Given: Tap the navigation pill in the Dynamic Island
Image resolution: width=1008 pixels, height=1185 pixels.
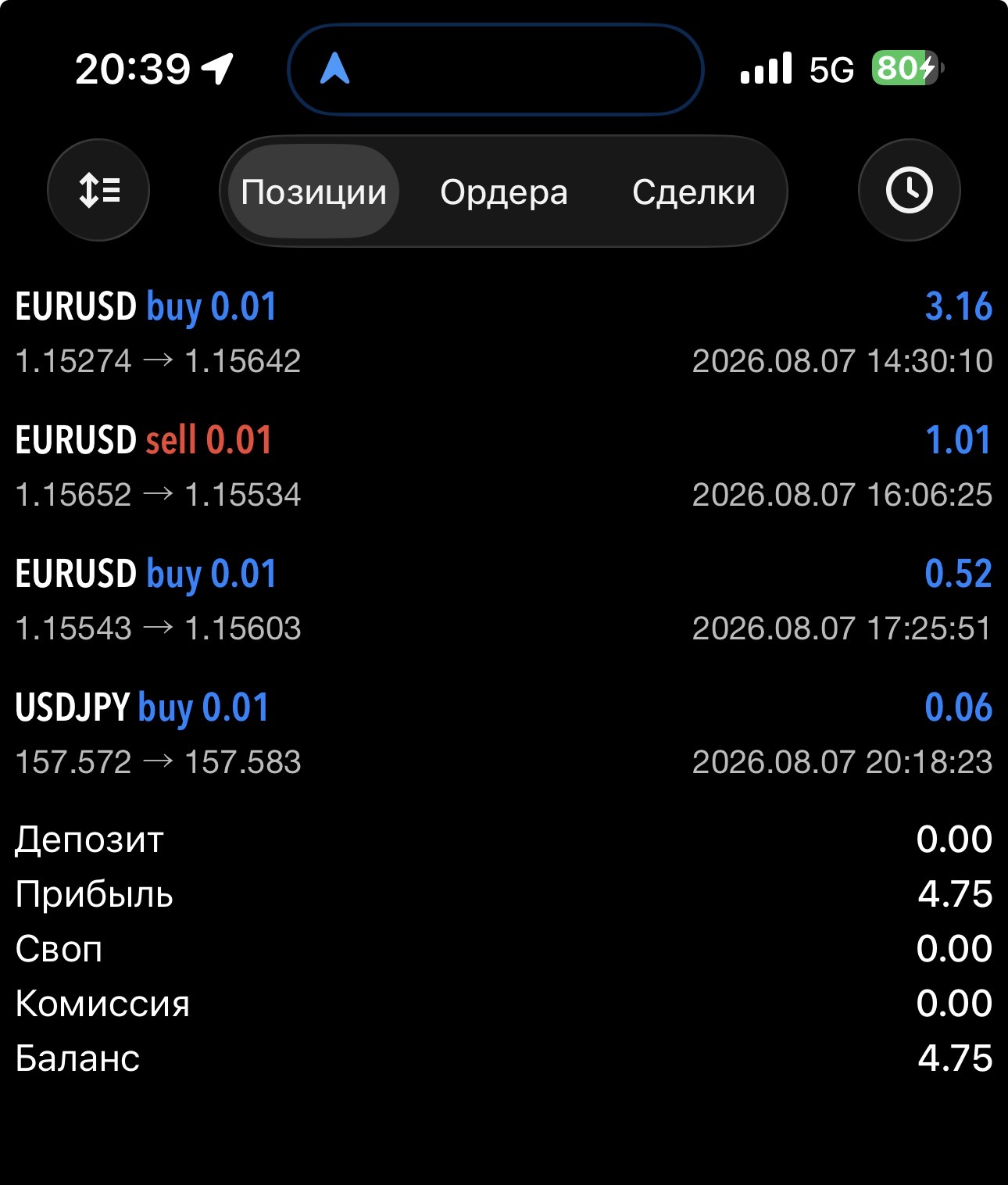Looking at the screenshot, I should [x=495, y=70].
